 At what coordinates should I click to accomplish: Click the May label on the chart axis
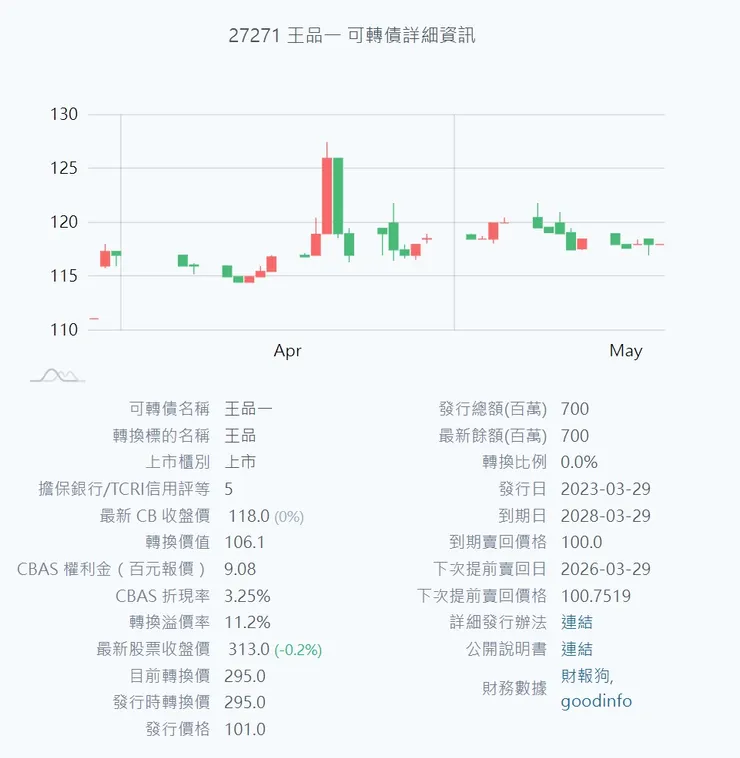628,351
